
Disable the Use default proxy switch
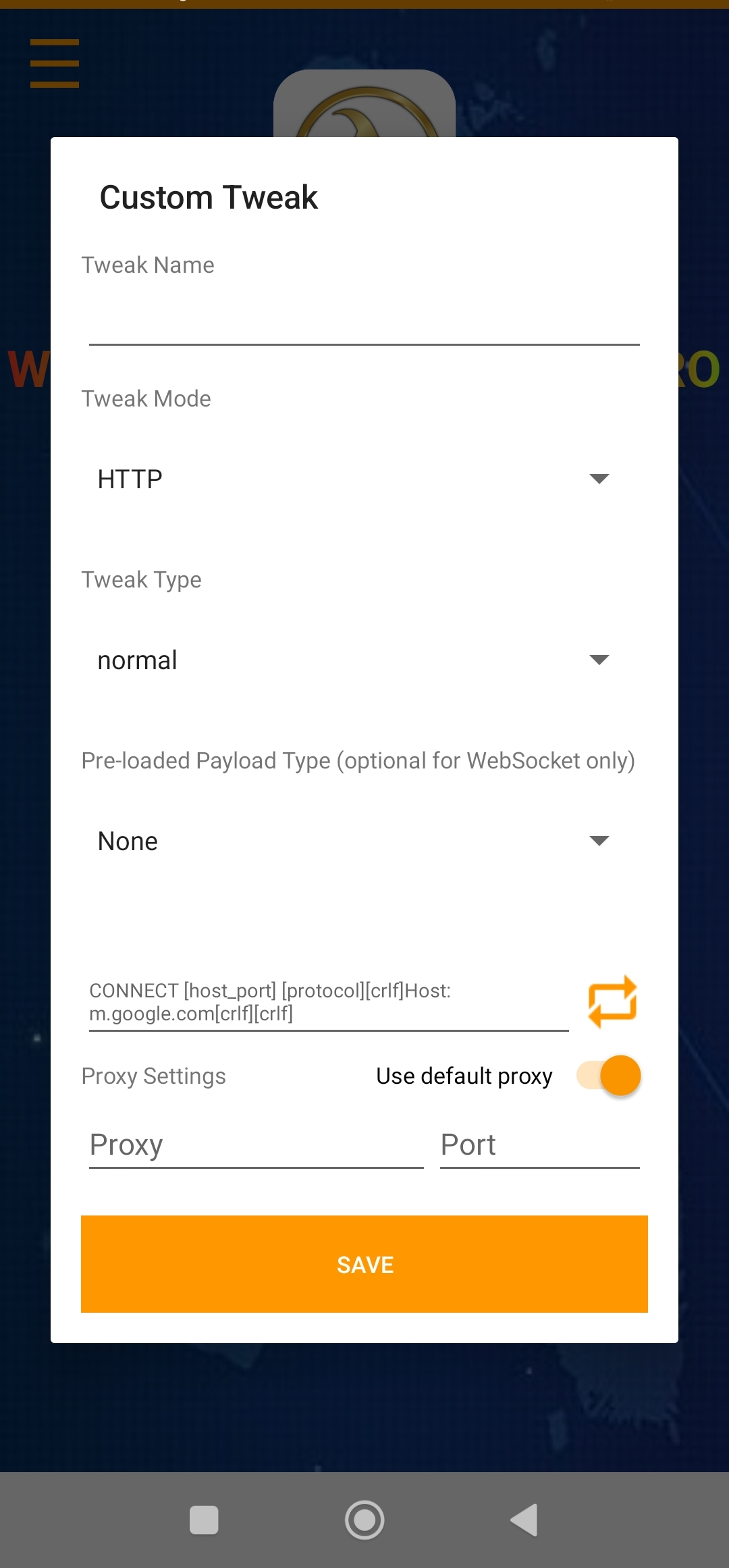point(609,1075)
